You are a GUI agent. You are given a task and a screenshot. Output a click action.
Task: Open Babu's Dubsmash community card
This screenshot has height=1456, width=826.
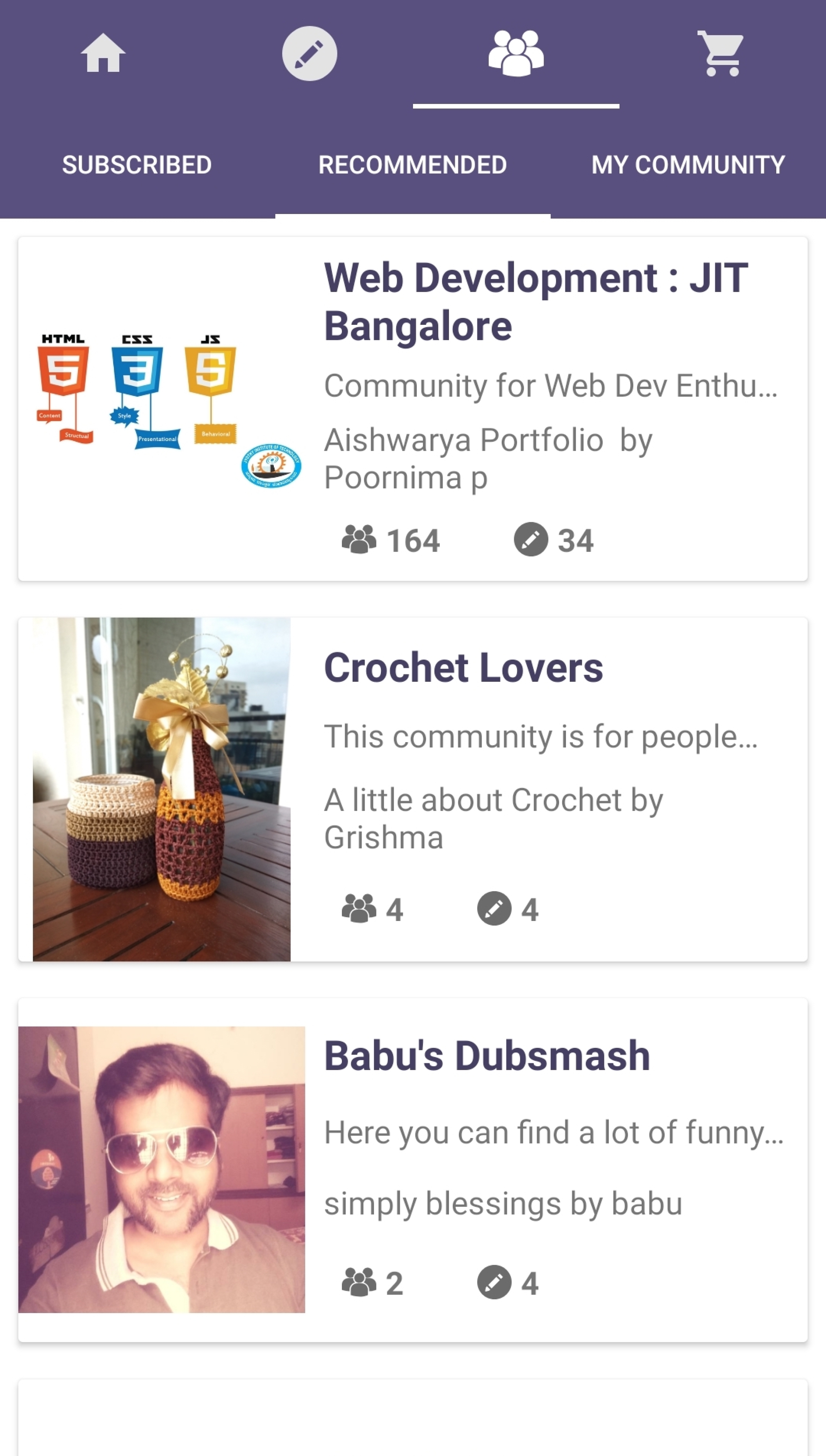tap(486, 1056)
